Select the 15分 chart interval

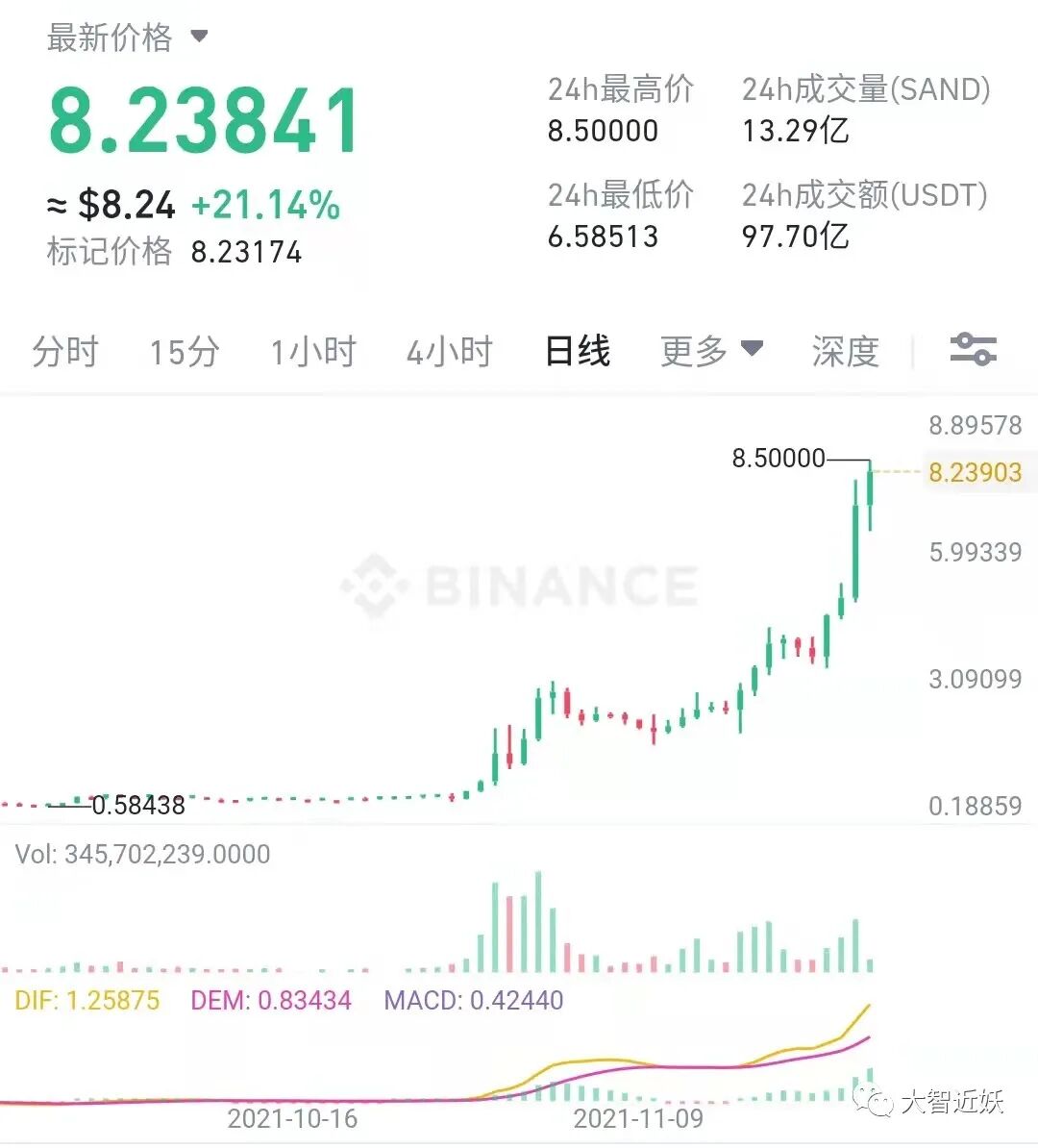pyautogui.click(x=185, y=352)
